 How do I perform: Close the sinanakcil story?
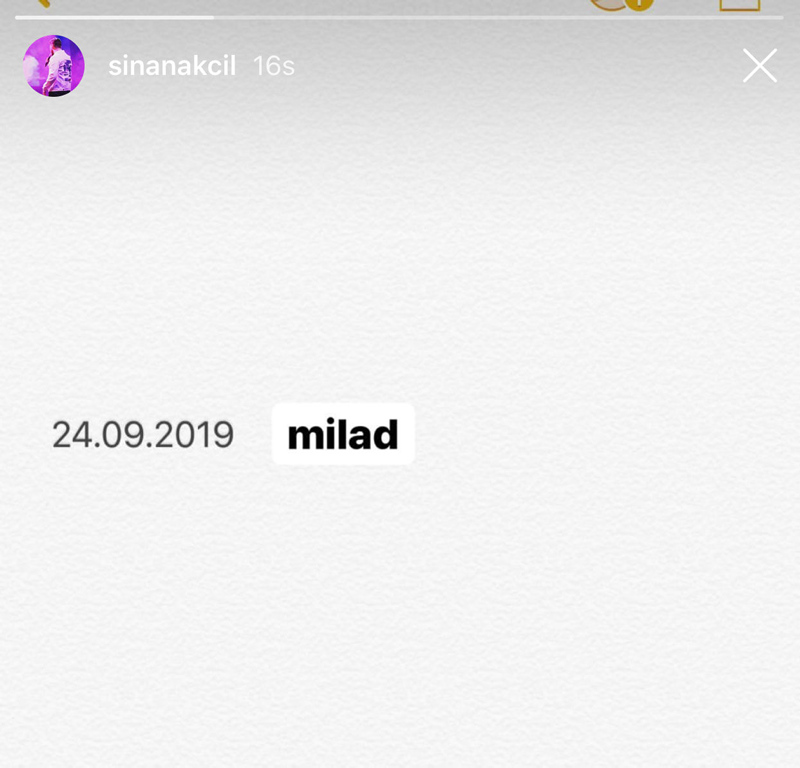(x=759, y=66)
